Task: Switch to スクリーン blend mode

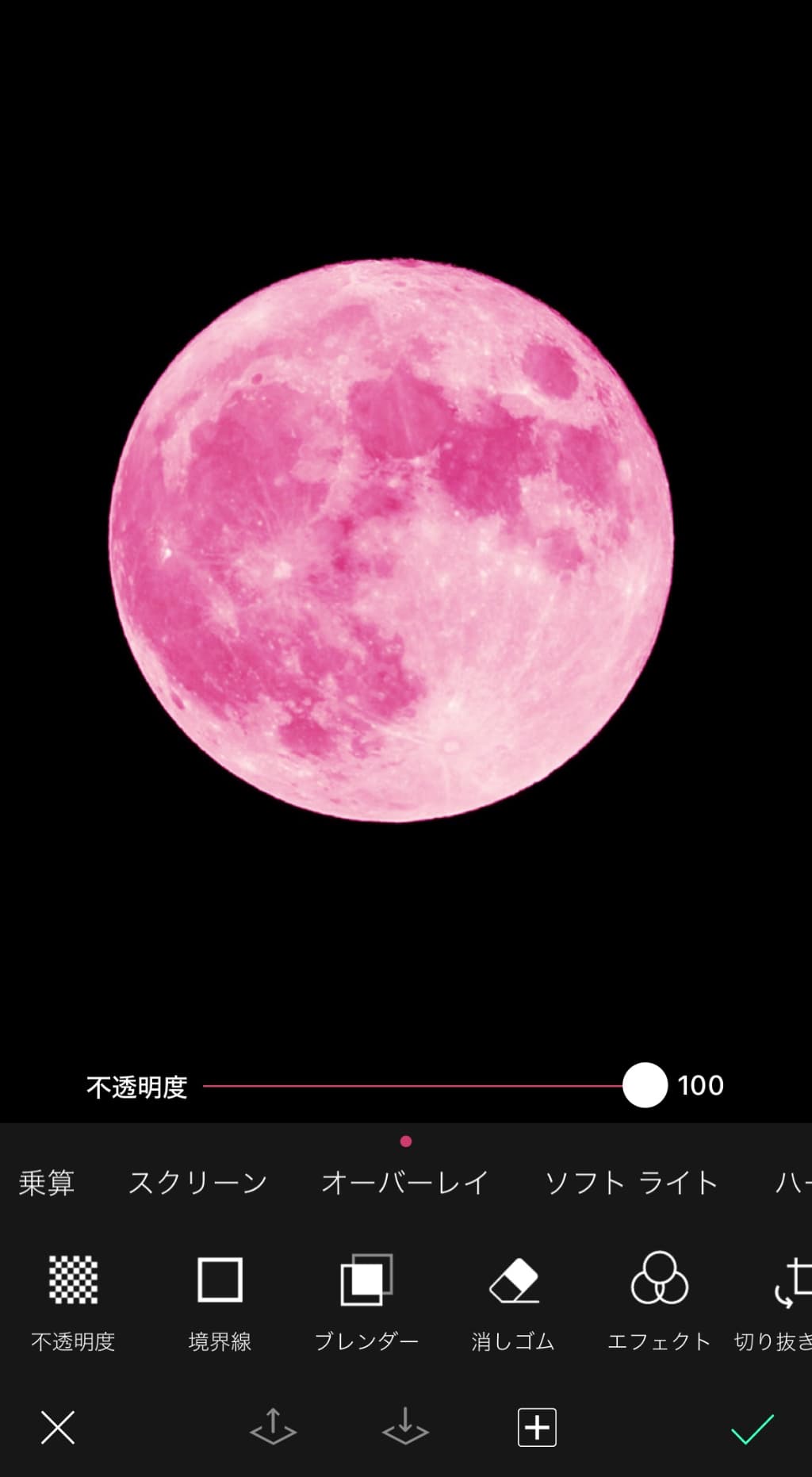Action: coord(198,1183)
